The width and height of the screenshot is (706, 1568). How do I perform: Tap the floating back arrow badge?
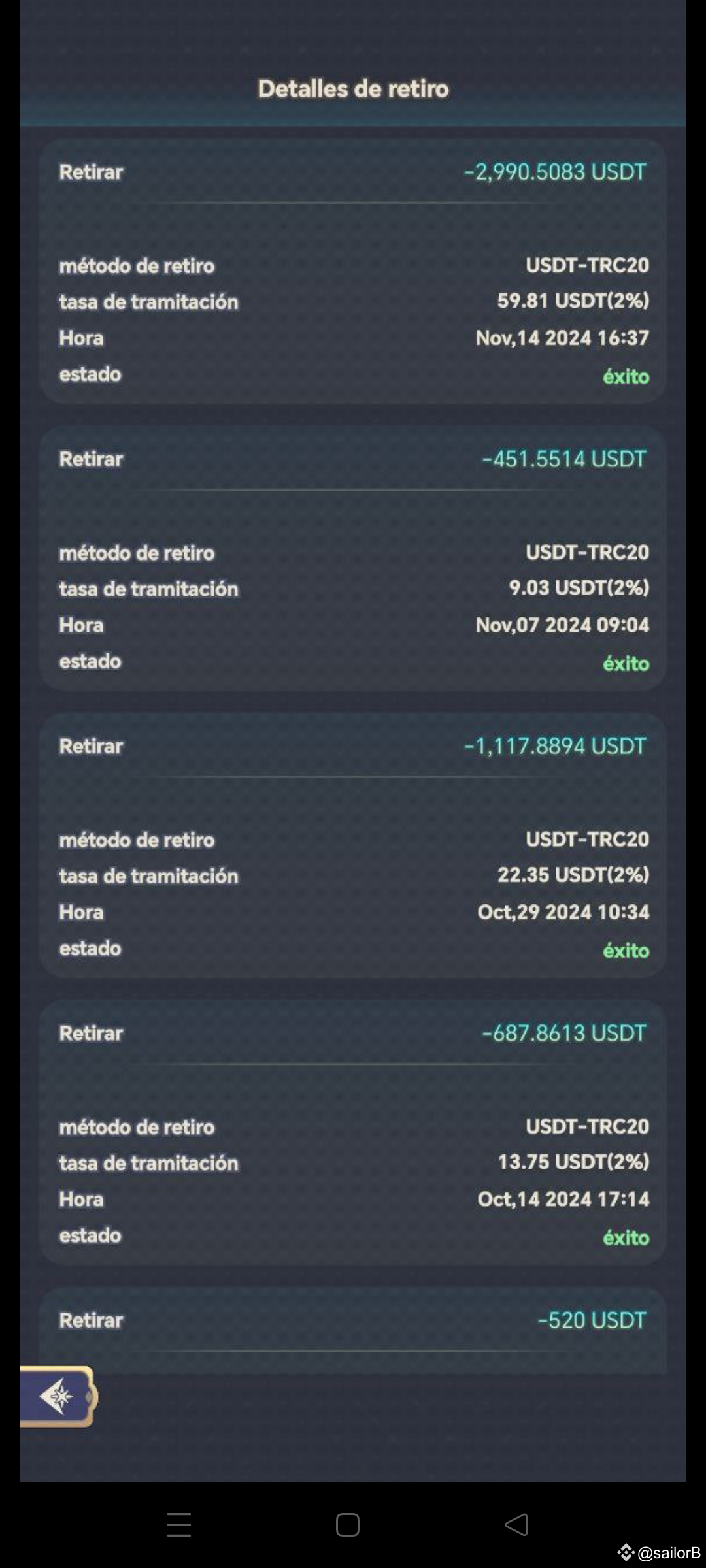pyautogui.click(x=58, y=1396)
